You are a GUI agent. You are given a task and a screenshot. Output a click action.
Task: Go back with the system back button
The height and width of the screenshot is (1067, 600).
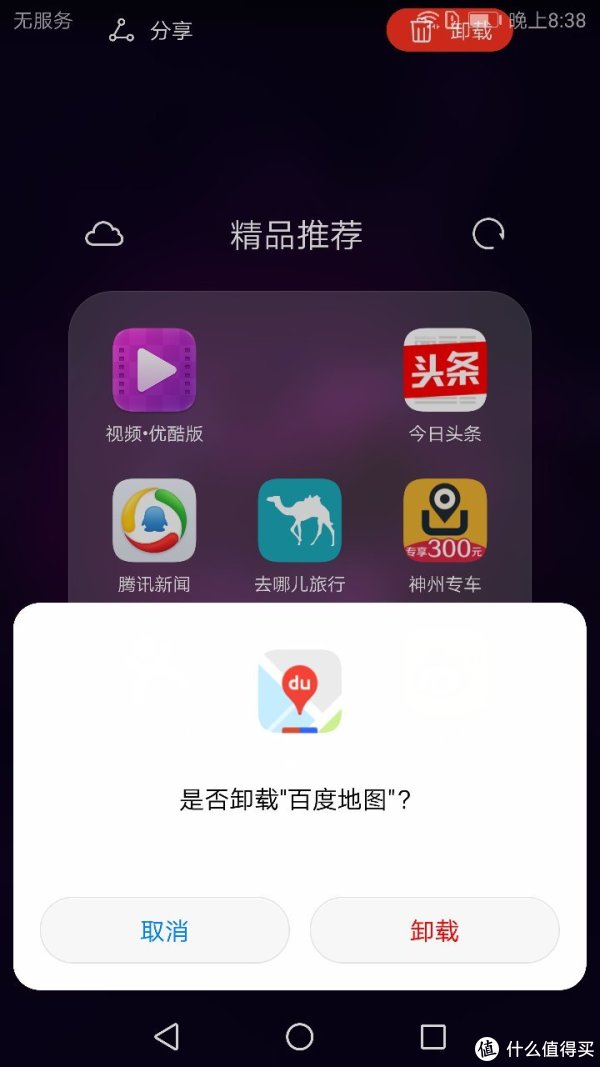[167, 1036]
